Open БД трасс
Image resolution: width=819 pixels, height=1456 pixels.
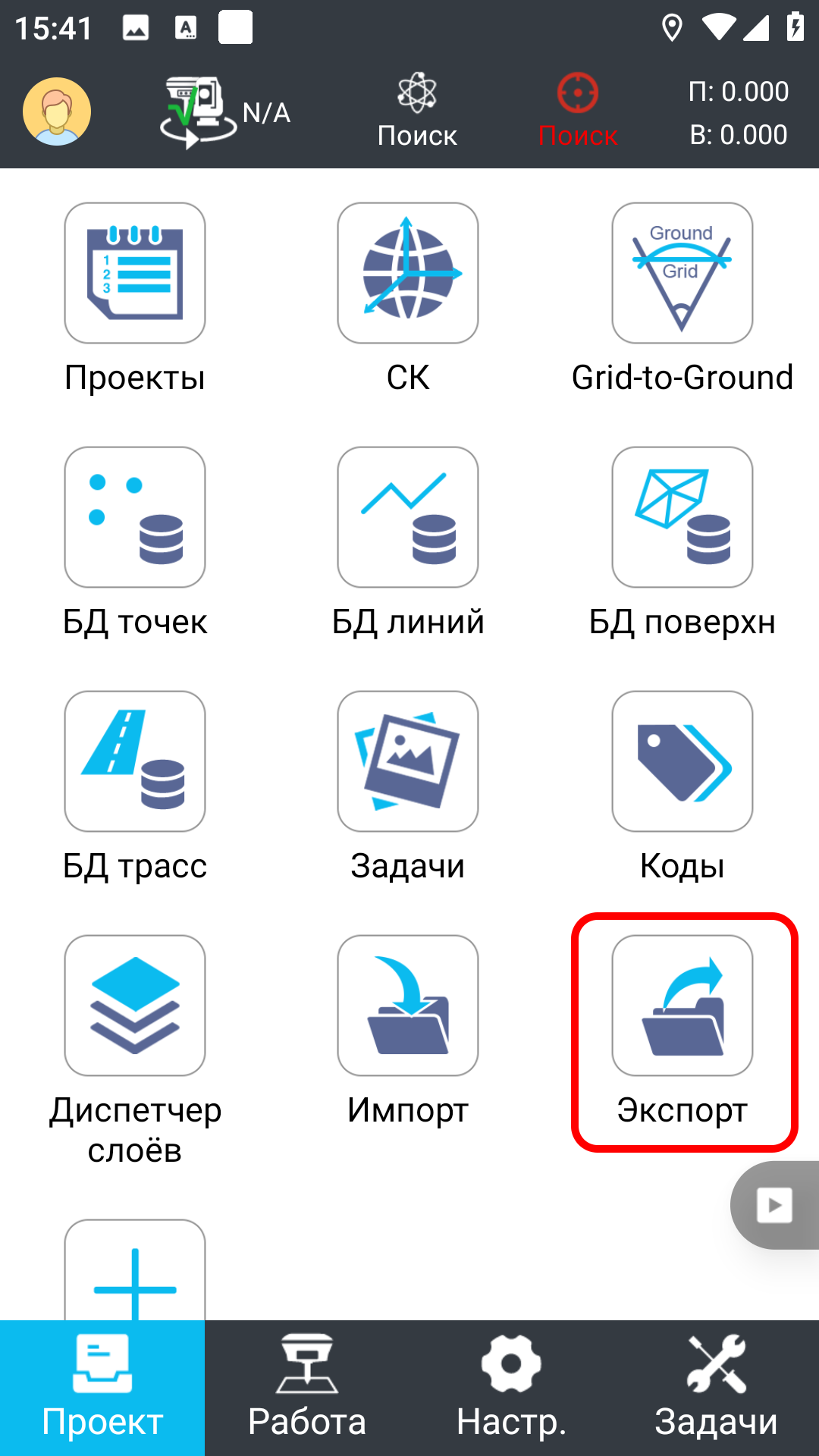[135, 761]
